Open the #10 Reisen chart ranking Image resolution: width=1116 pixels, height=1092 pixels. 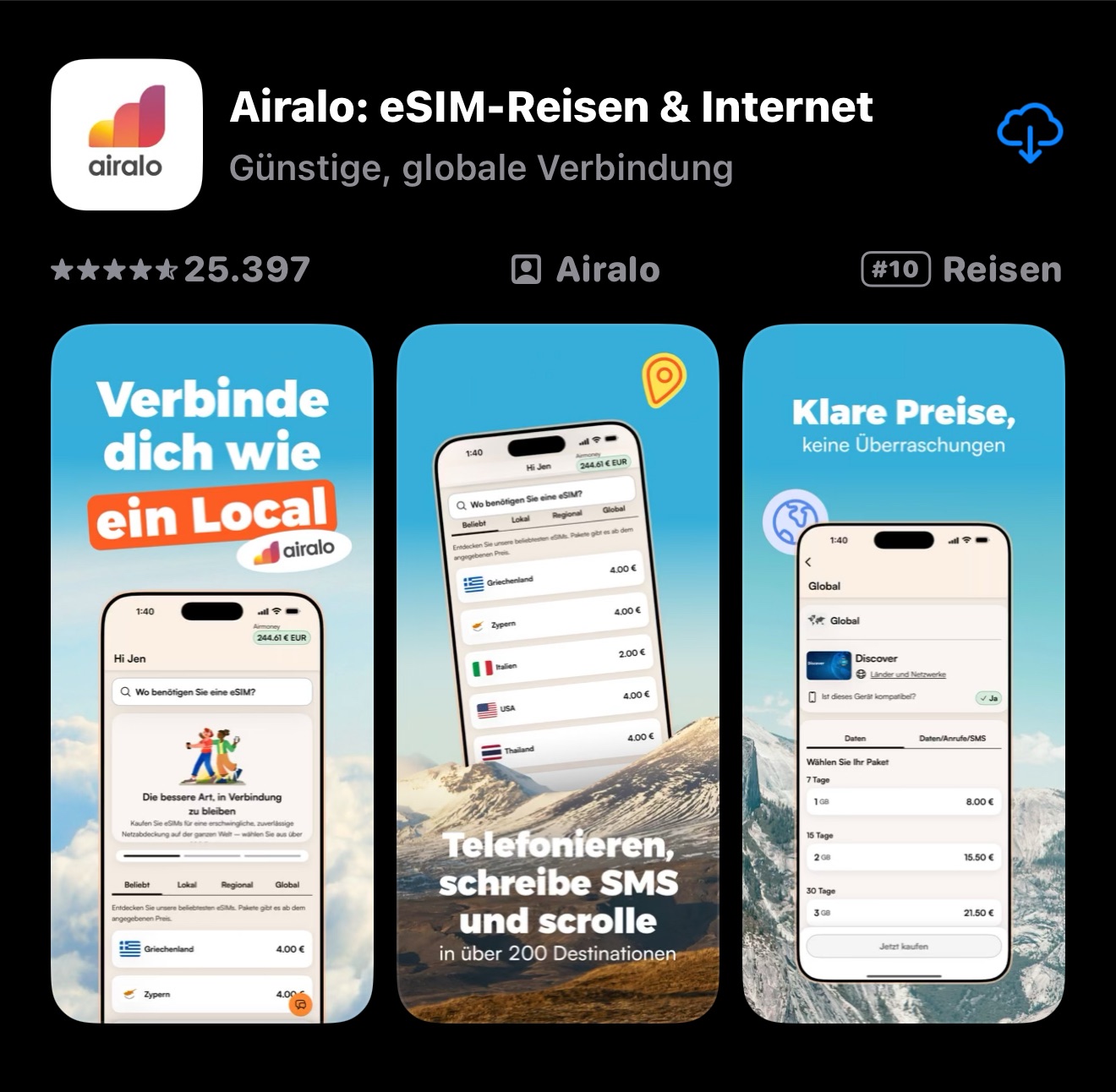(961, 270)
